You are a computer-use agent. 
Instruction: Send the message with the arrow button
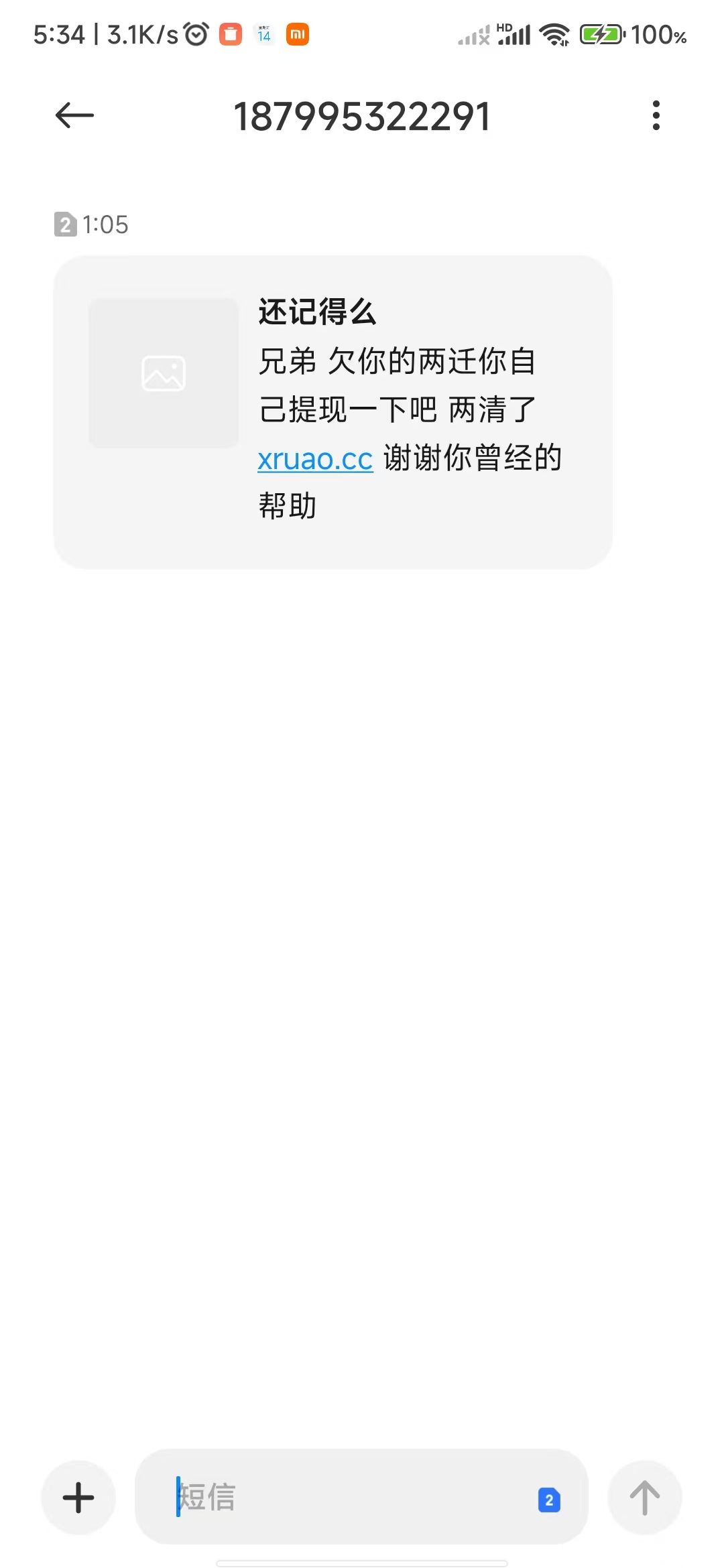[x=644, y=1497]
